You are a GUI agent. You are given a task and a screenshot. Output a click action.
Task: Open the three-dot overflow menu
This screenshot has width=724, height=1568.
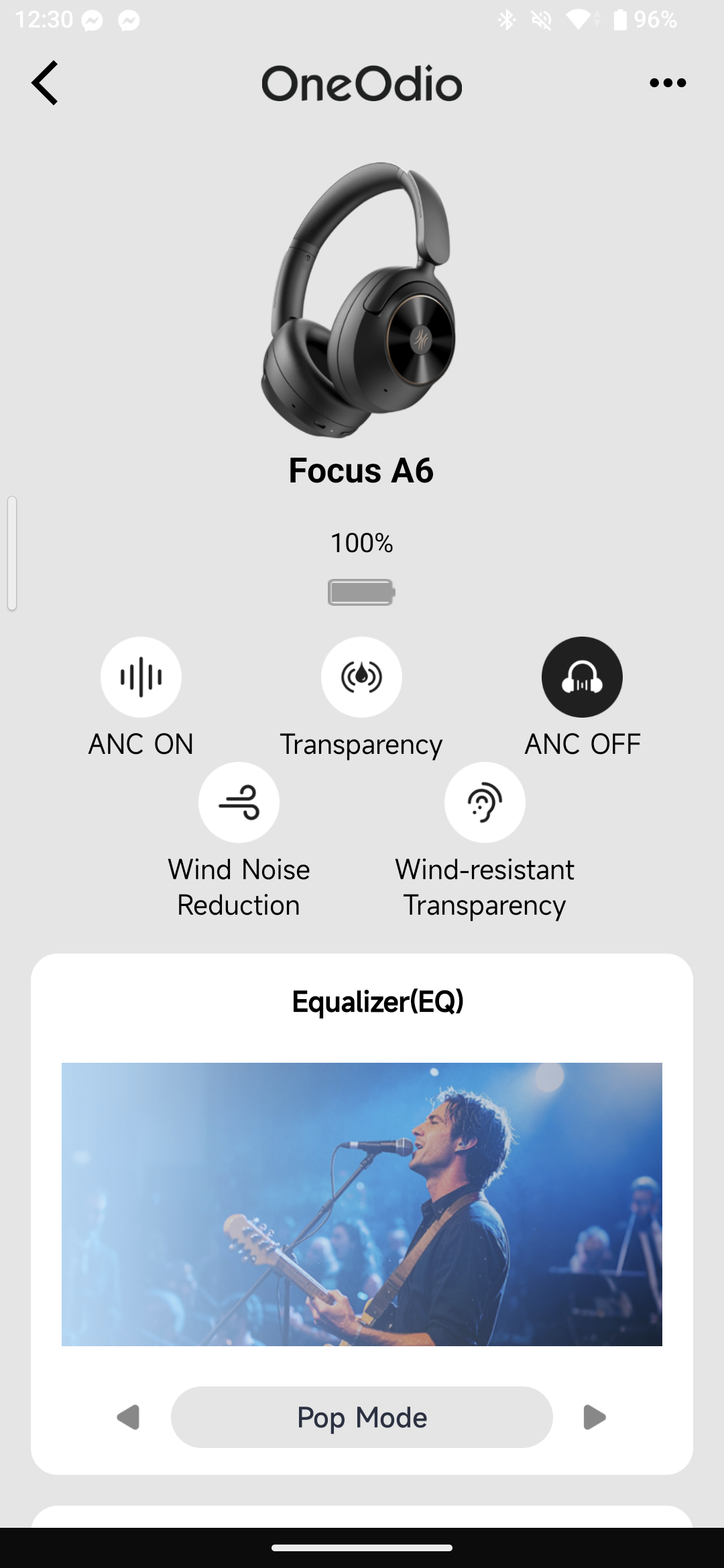click(x=668, y=83)
